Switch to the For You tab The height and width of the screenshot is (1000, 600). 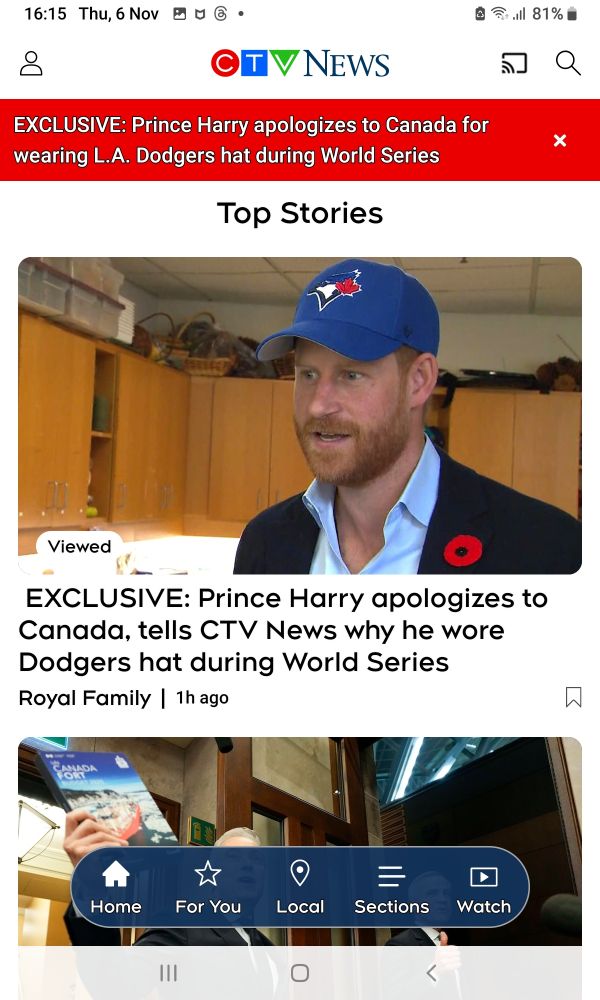[x=208, y=888]
